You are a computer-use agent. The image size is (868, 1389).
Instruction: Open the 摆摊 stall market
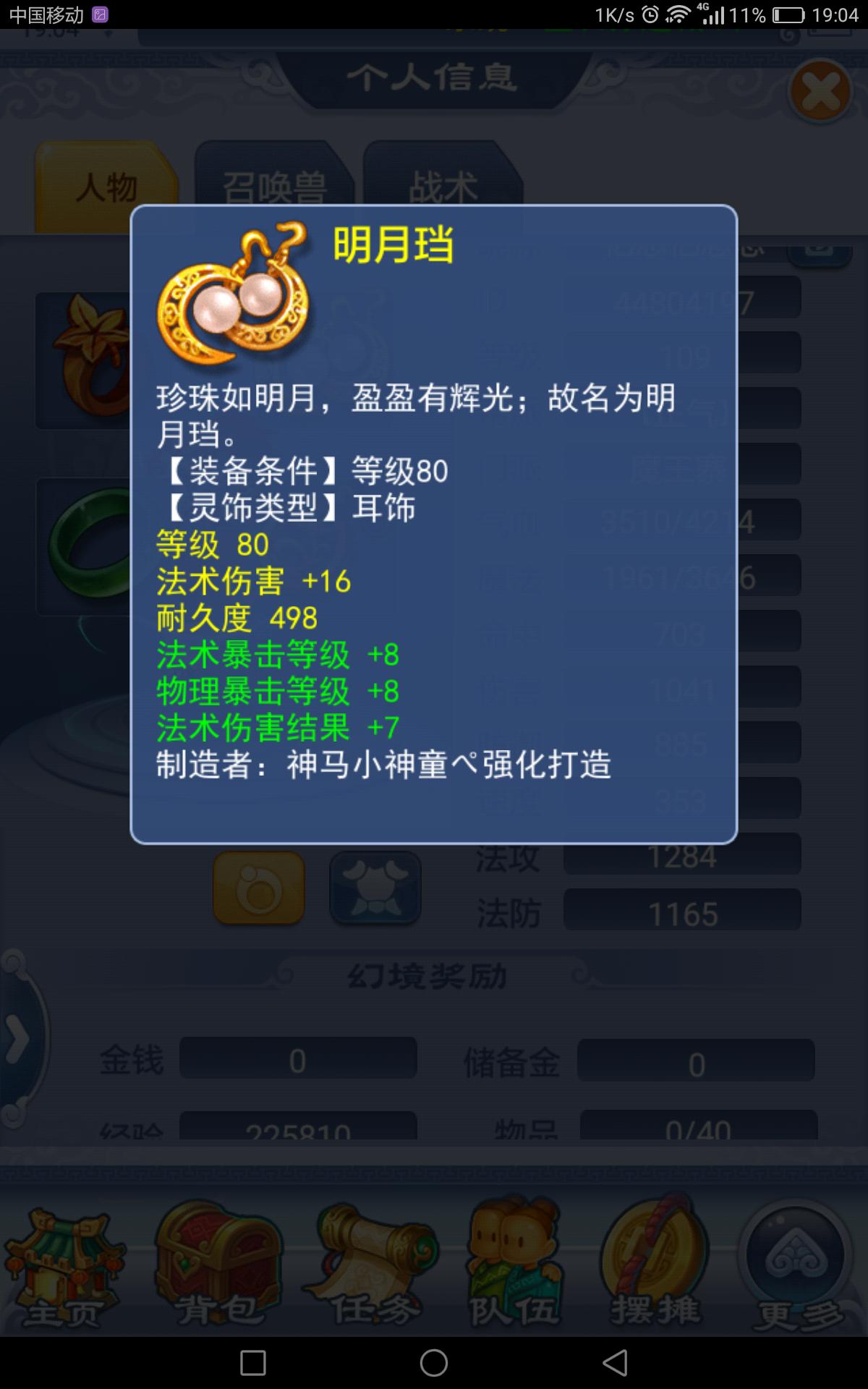click(656, 1263)
